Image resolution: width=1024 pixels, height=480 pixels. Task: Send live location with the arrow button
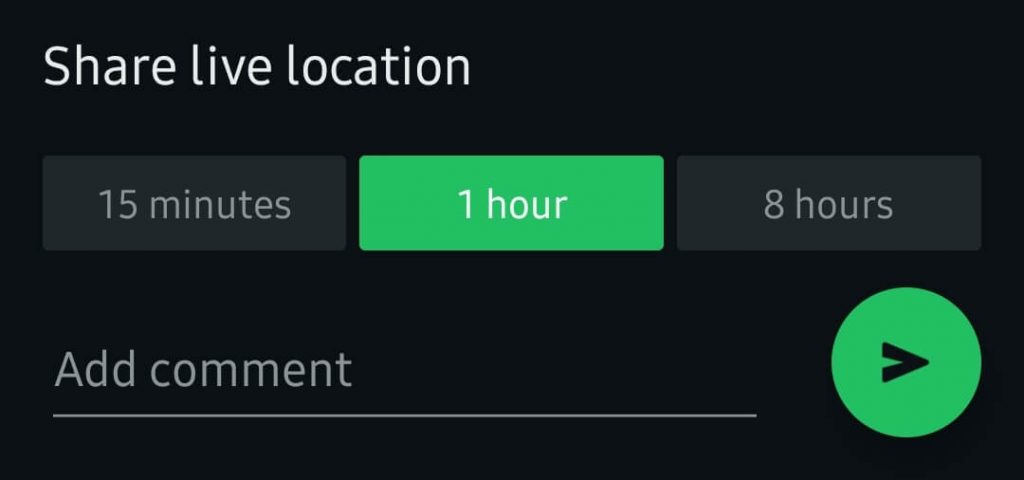tap(905, 362)
